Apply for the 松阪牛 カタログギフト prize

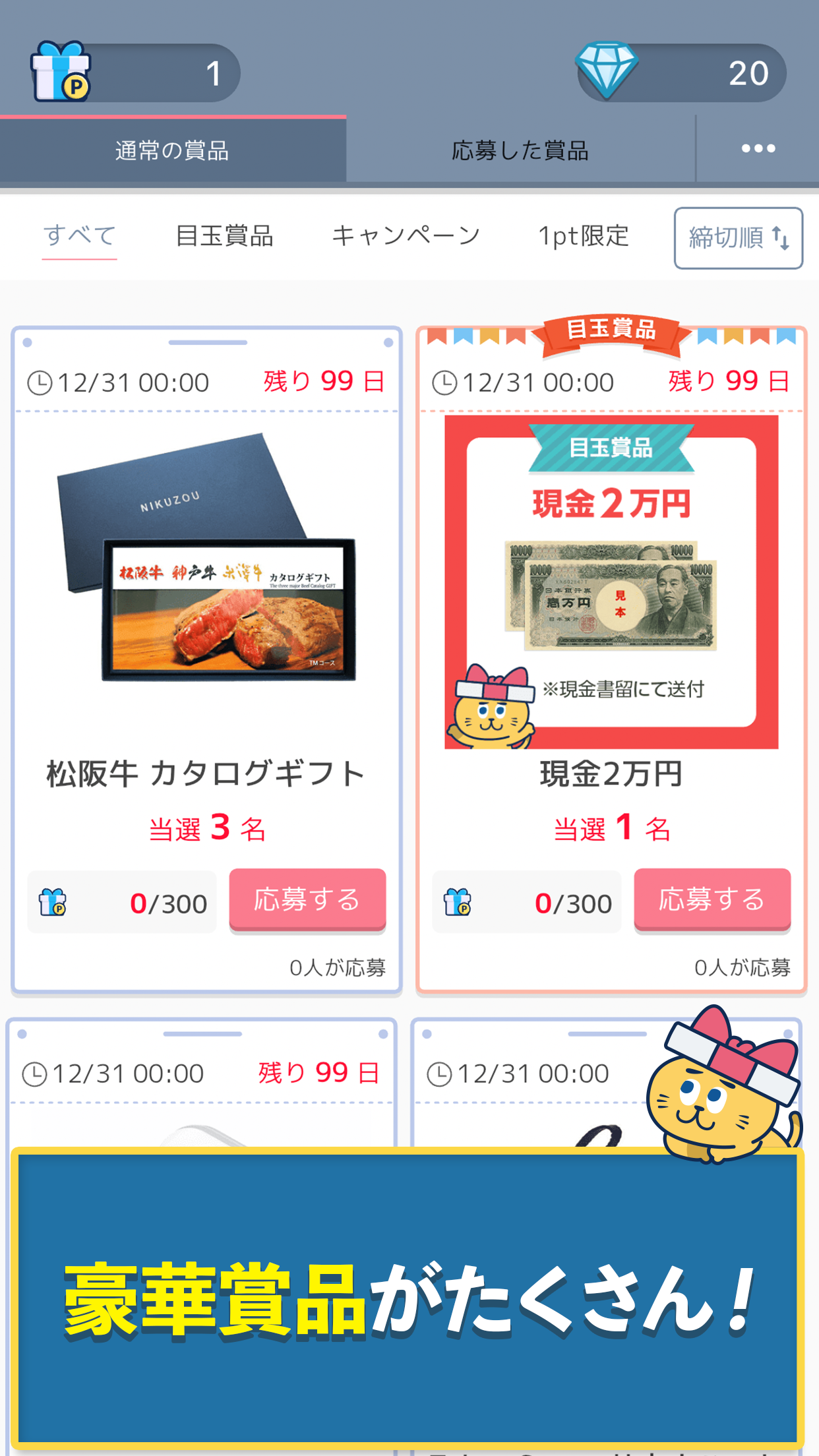pyautogui.click(x=307, y=899)
